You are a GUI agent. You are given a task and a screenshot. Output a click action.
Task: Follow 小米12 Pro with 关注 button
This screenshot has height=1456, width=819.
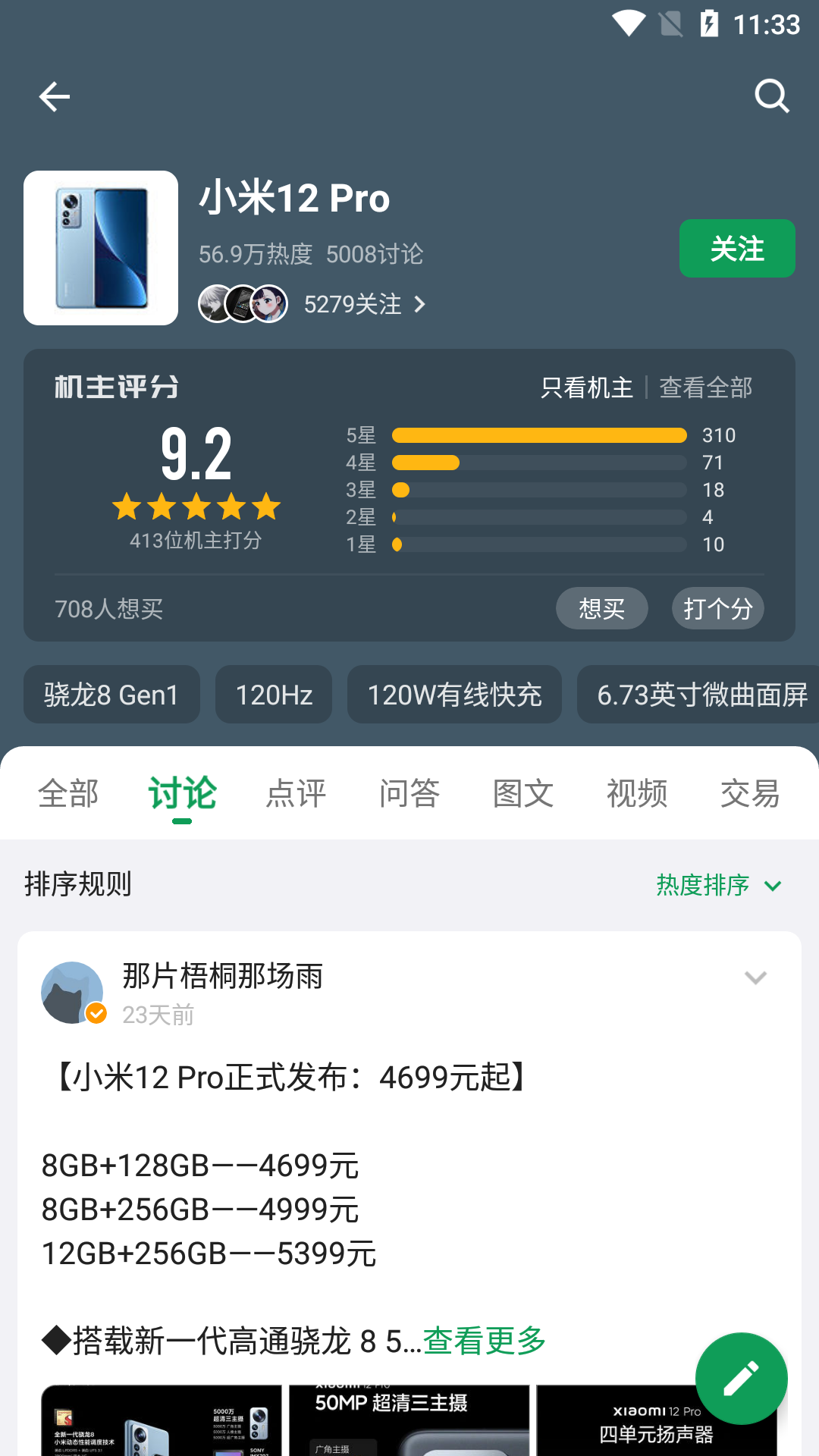736,249
